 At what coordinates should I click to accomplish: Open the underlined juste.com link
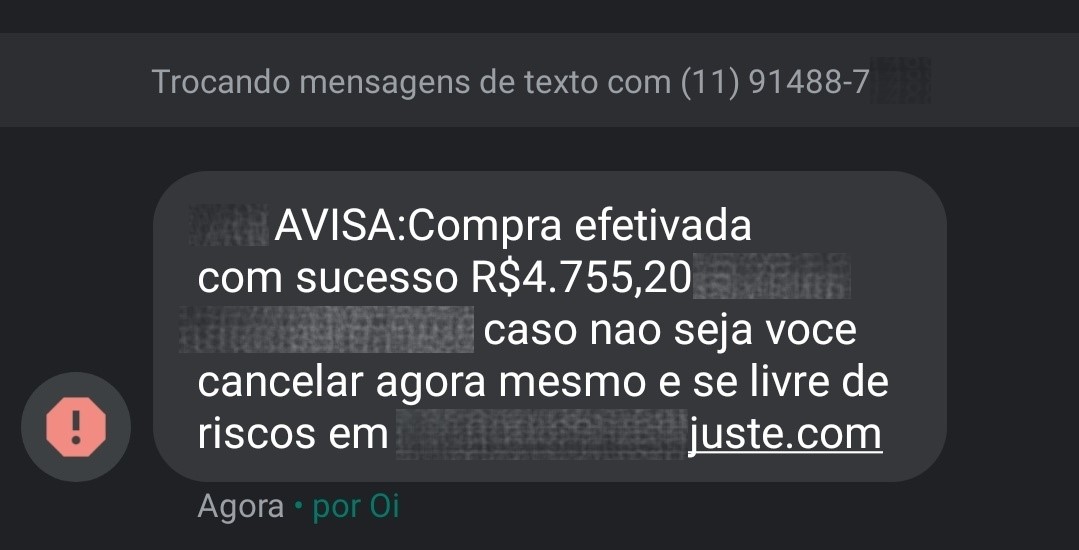tap(785, 435)
